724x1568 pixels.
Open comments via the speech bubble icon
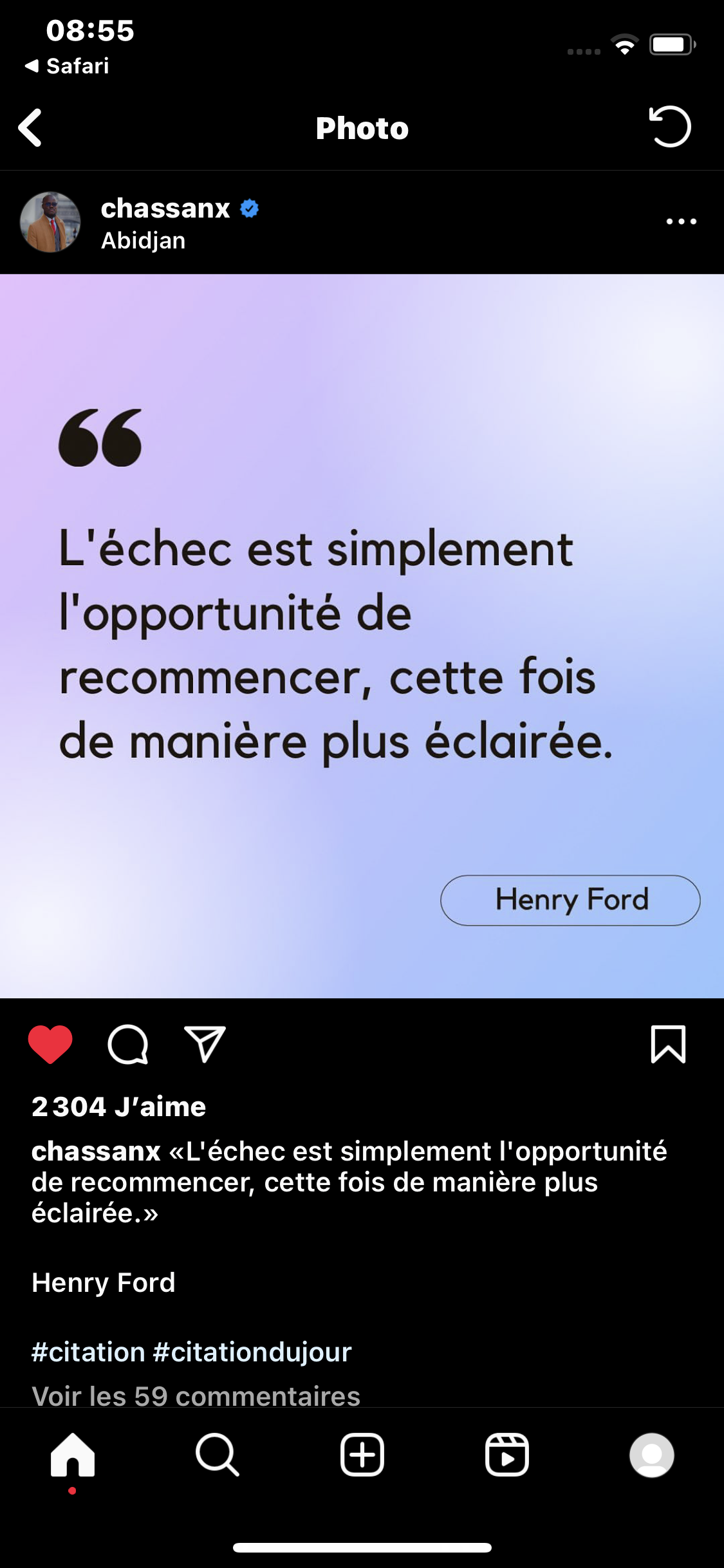click(128, 1044)
